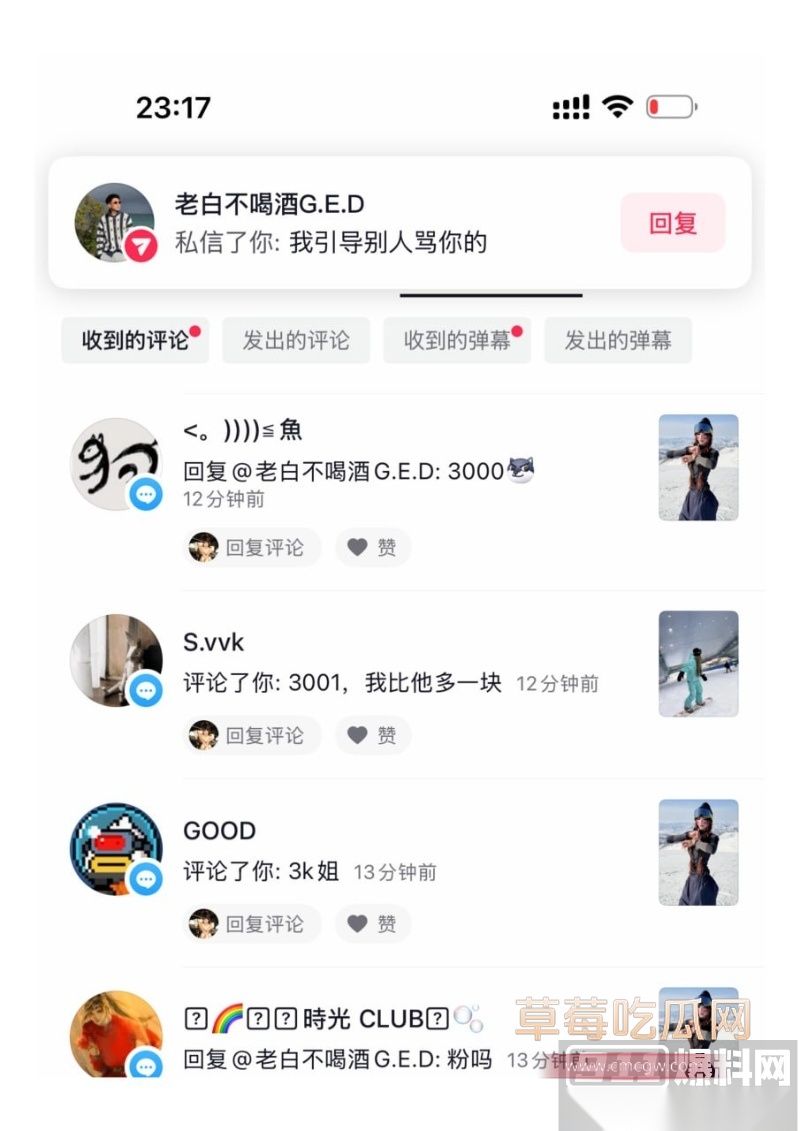Tap the 回复 button in the private message banner

tap(673, 223)
